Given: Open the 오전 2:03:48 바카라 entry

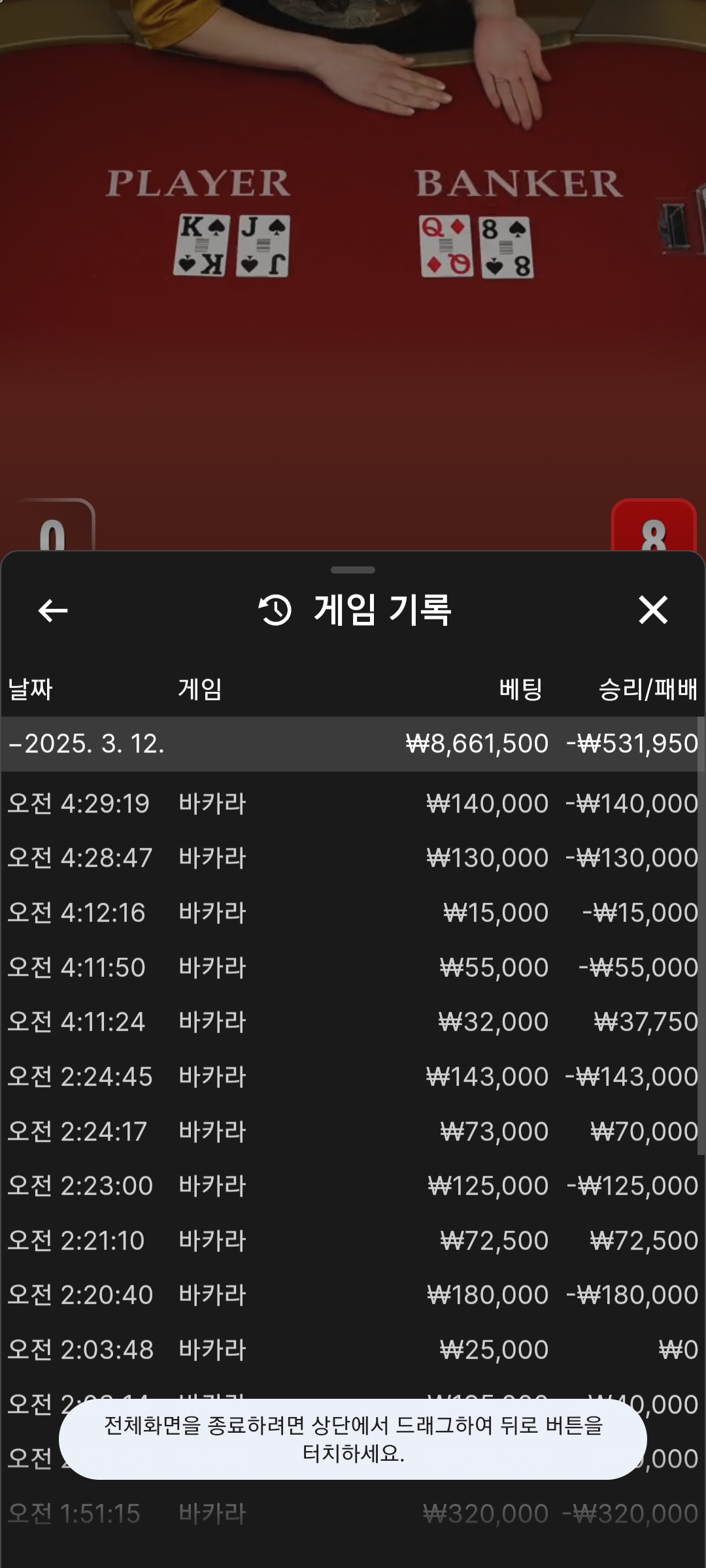Looking at the screenshot, I should 353,1350.
